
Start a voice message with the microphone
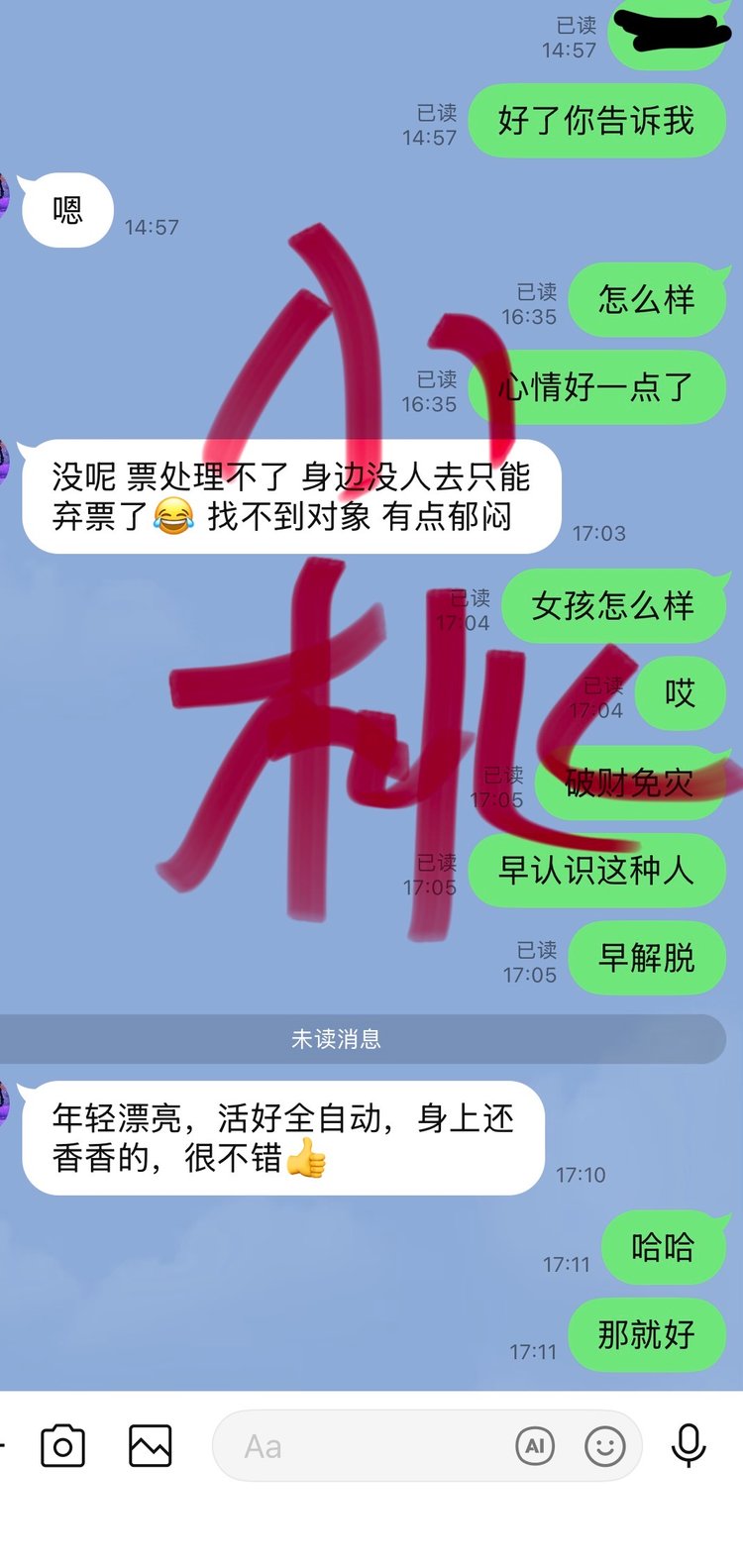tap(689, 1447)
